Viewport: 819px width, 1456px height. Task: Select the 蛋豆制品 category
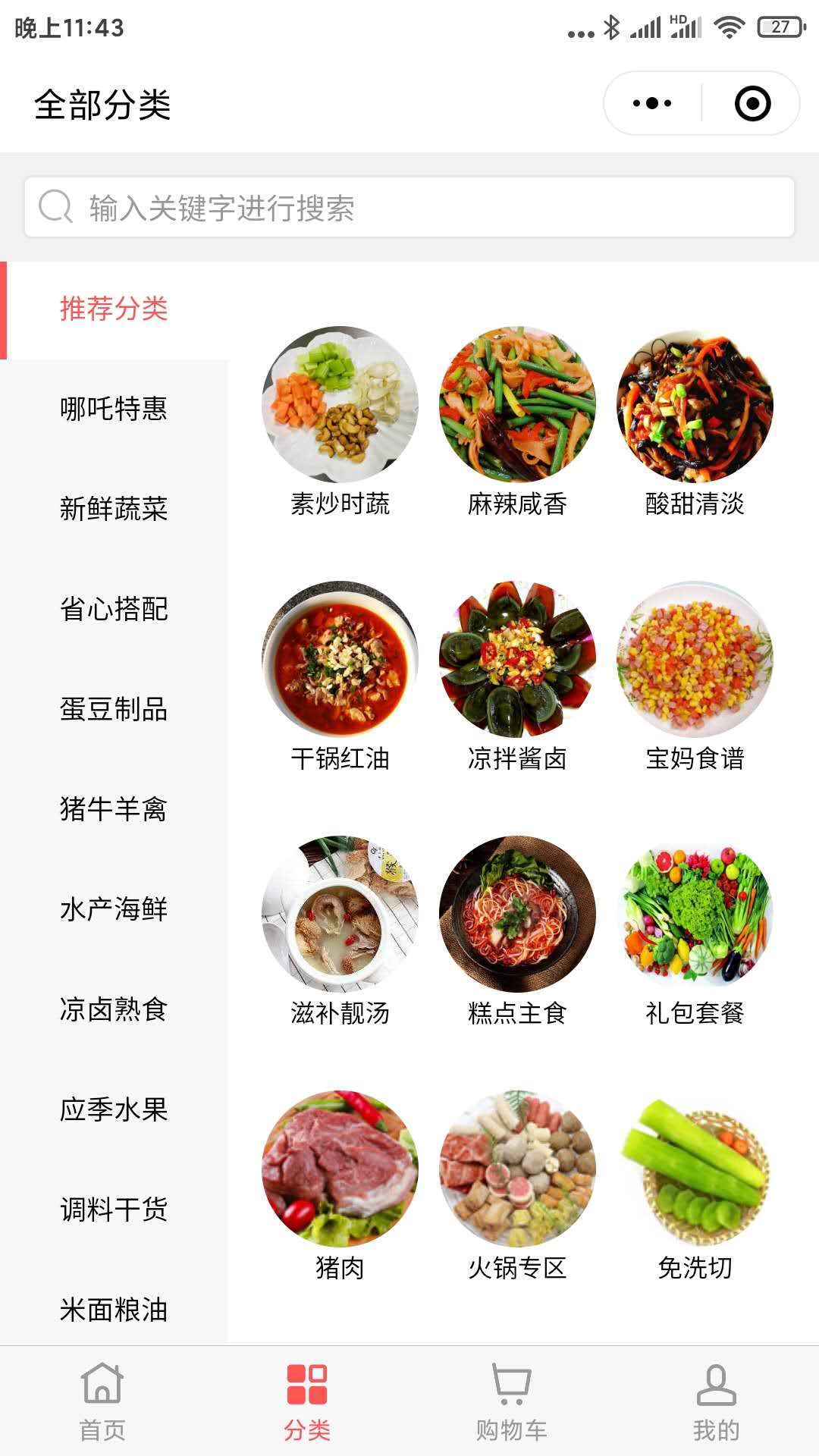pos(114,709)
